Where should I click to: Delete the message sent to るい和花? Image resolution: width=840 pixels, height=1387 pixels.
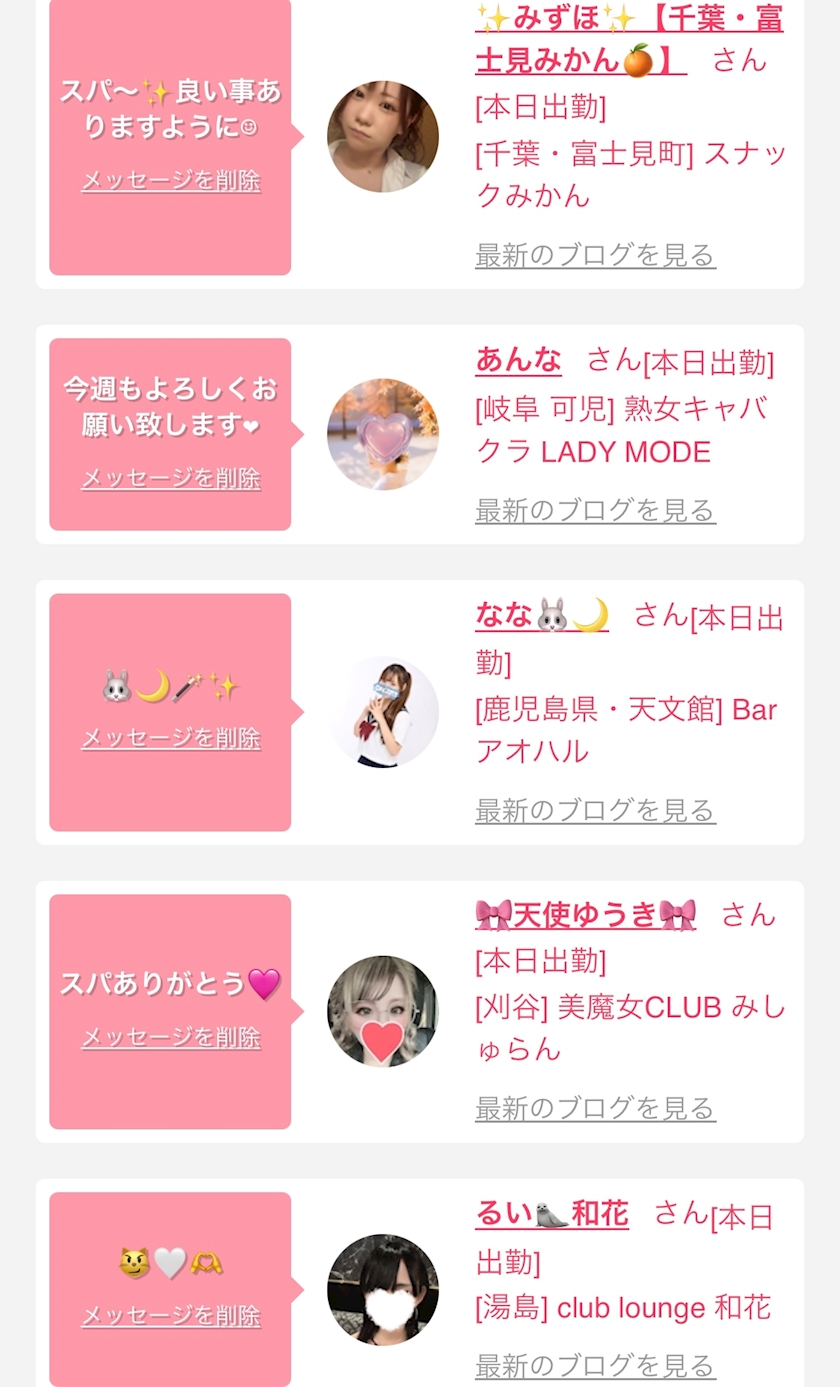tap(171, 1315)
